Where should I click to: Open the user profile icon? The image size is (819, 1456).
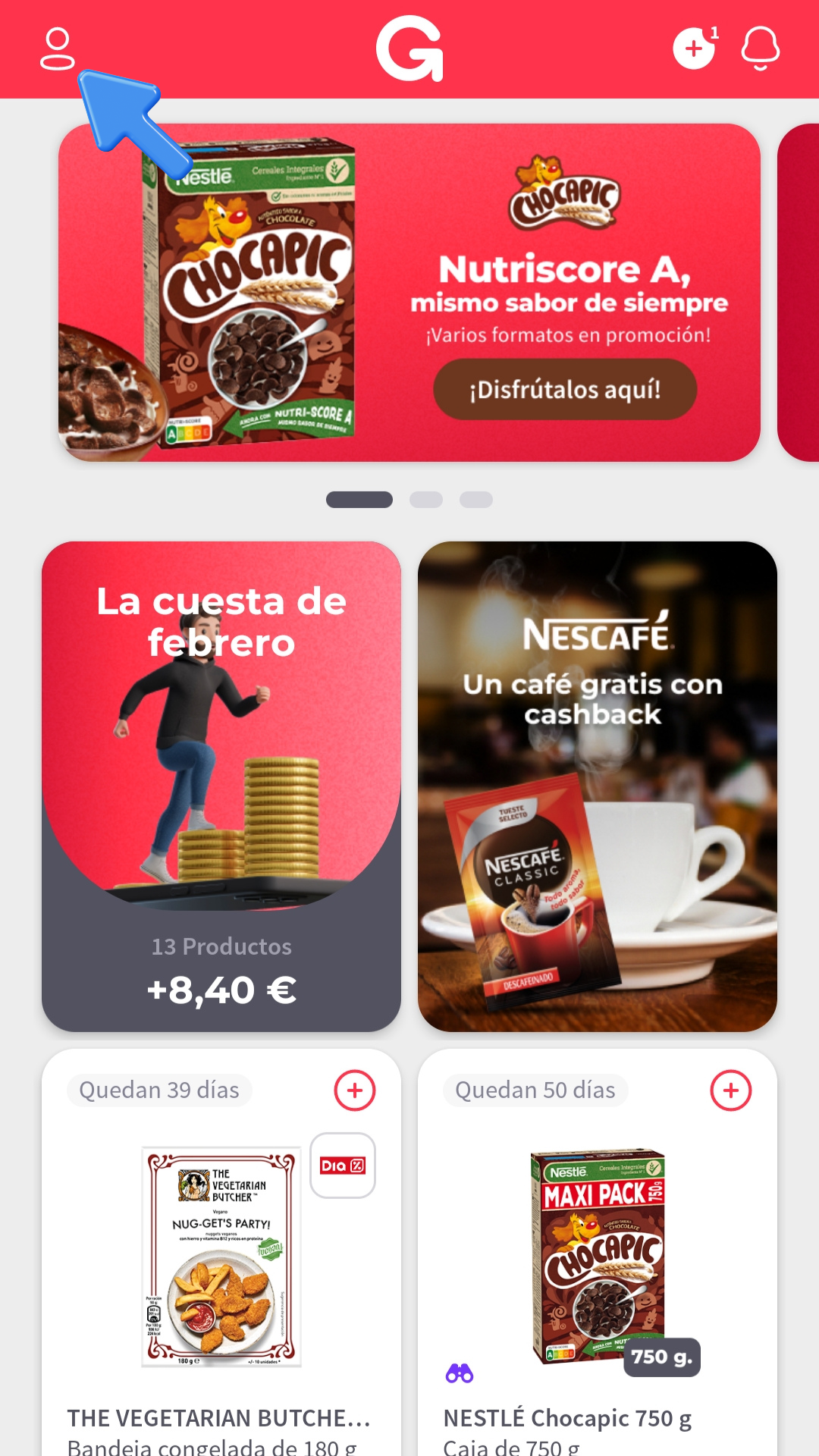click(x=57, y=49)
